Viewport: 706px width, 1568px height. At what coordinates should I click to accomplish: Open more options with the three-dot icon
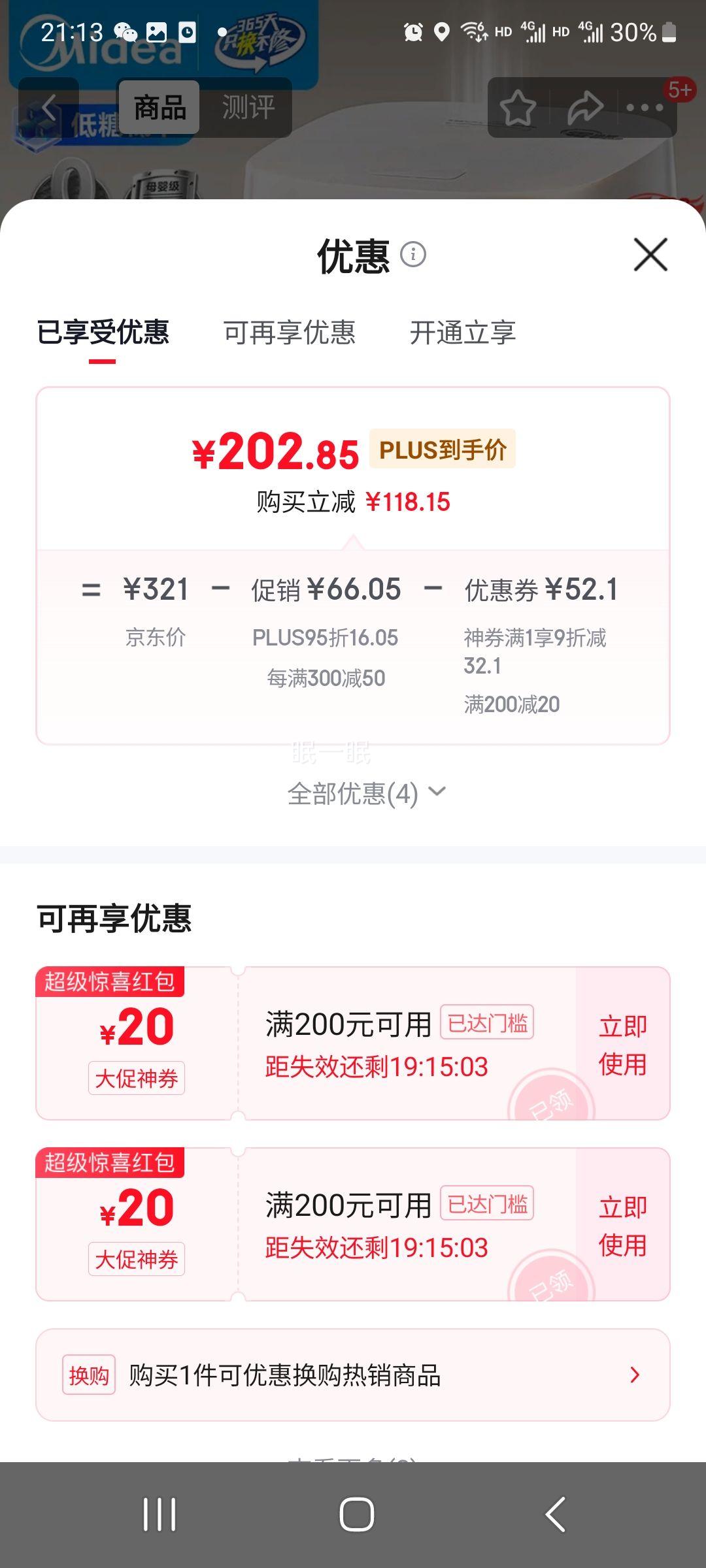point(644,108)
